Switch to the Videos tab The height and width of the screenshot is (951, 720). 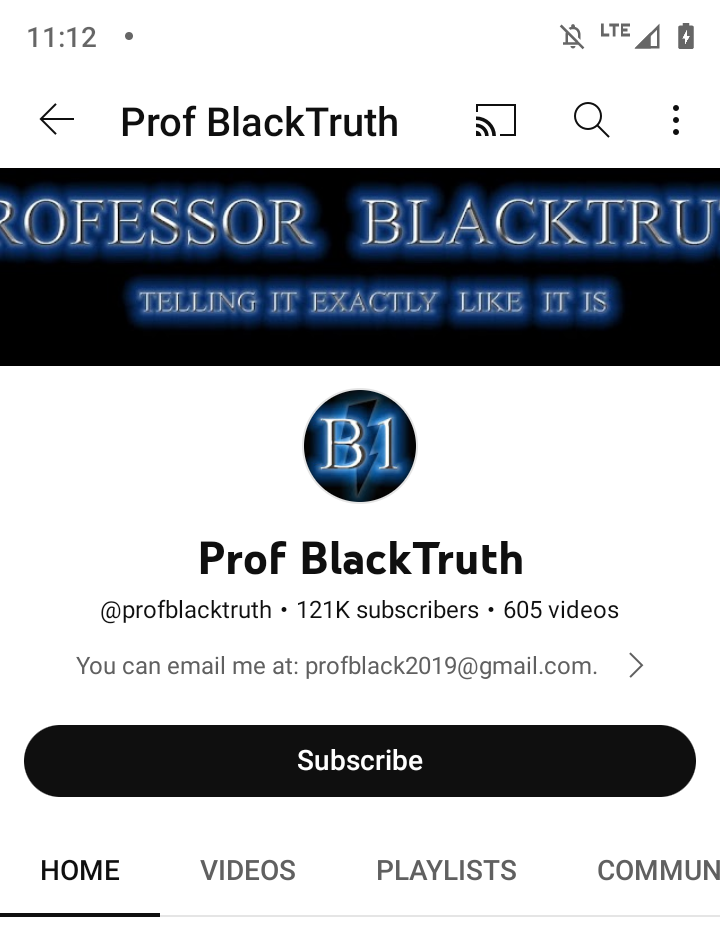pyautogui.click(x=248, y=870)
